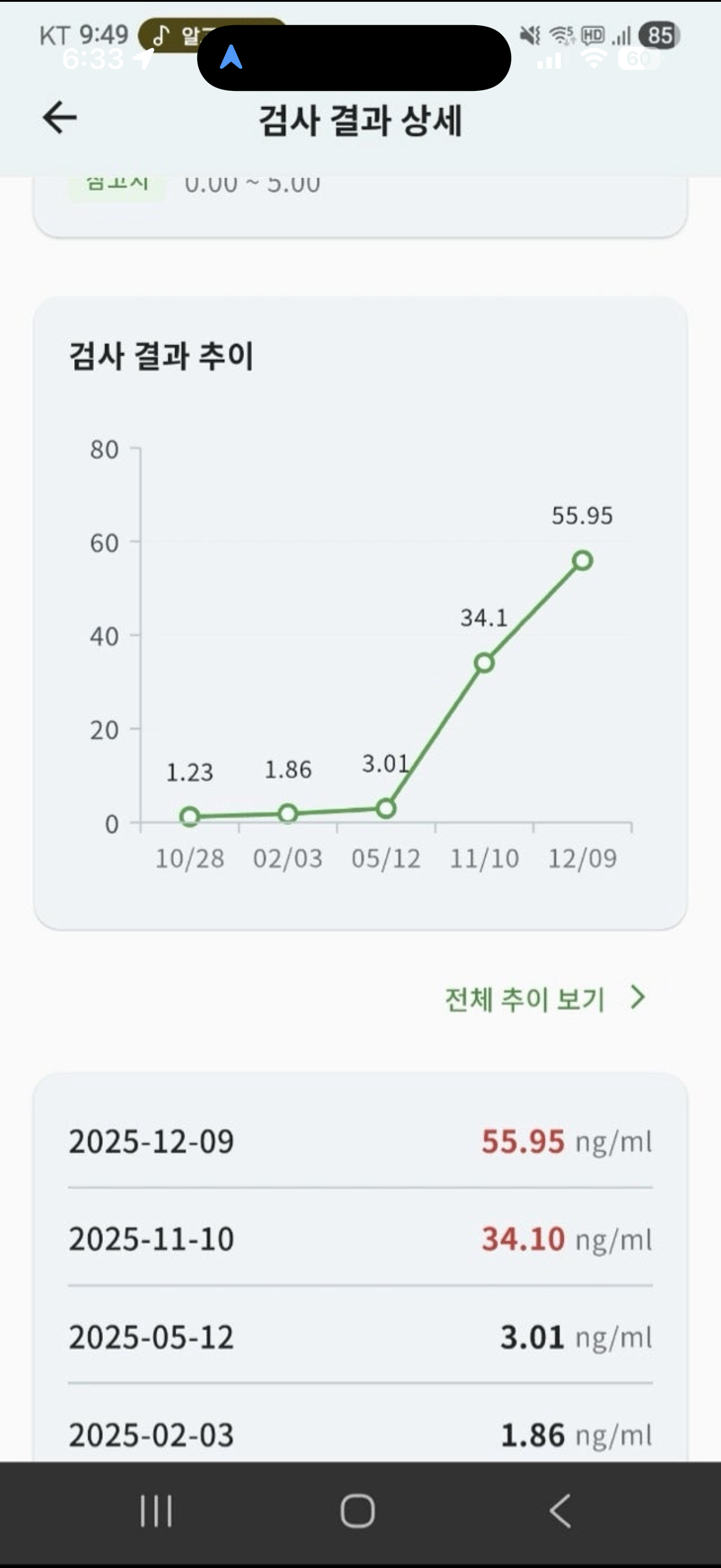Open 전체 추이 보기 link

pyautogui.click(x=545, y=998)
